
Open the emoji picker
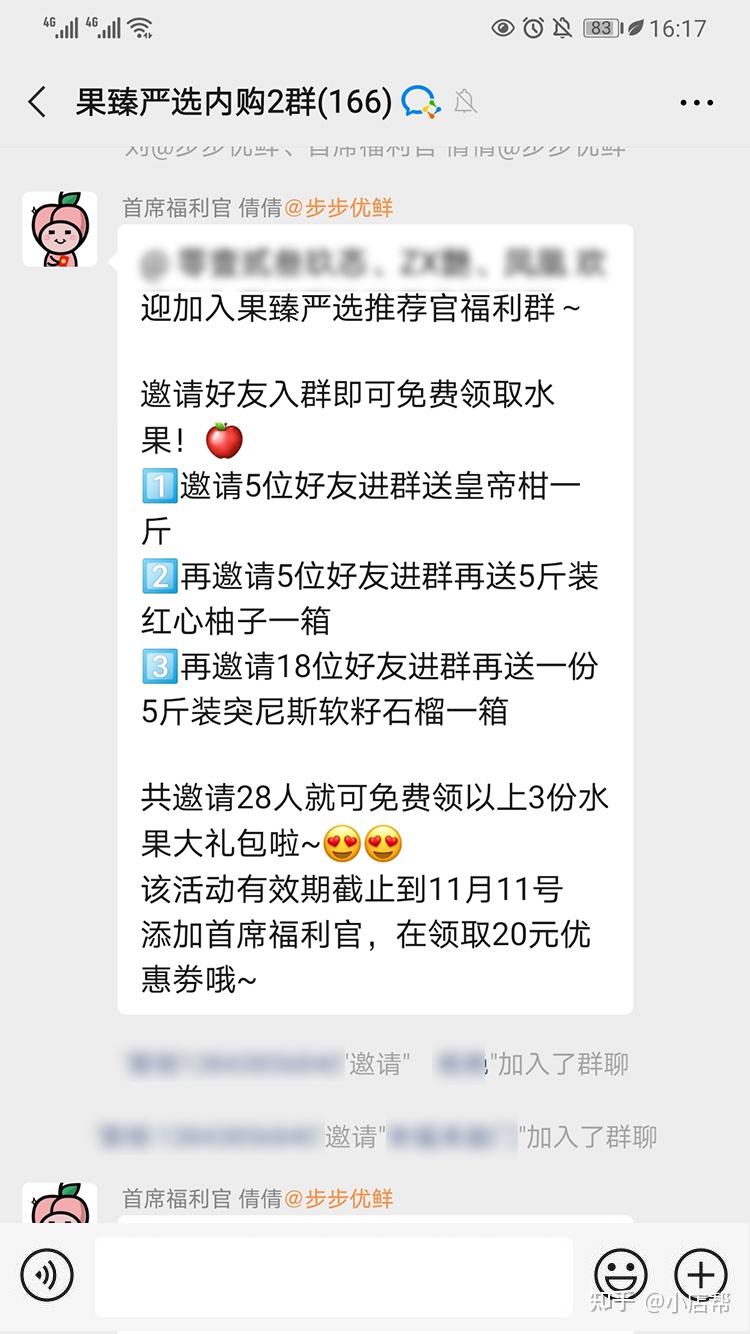tap(621, 1275)
